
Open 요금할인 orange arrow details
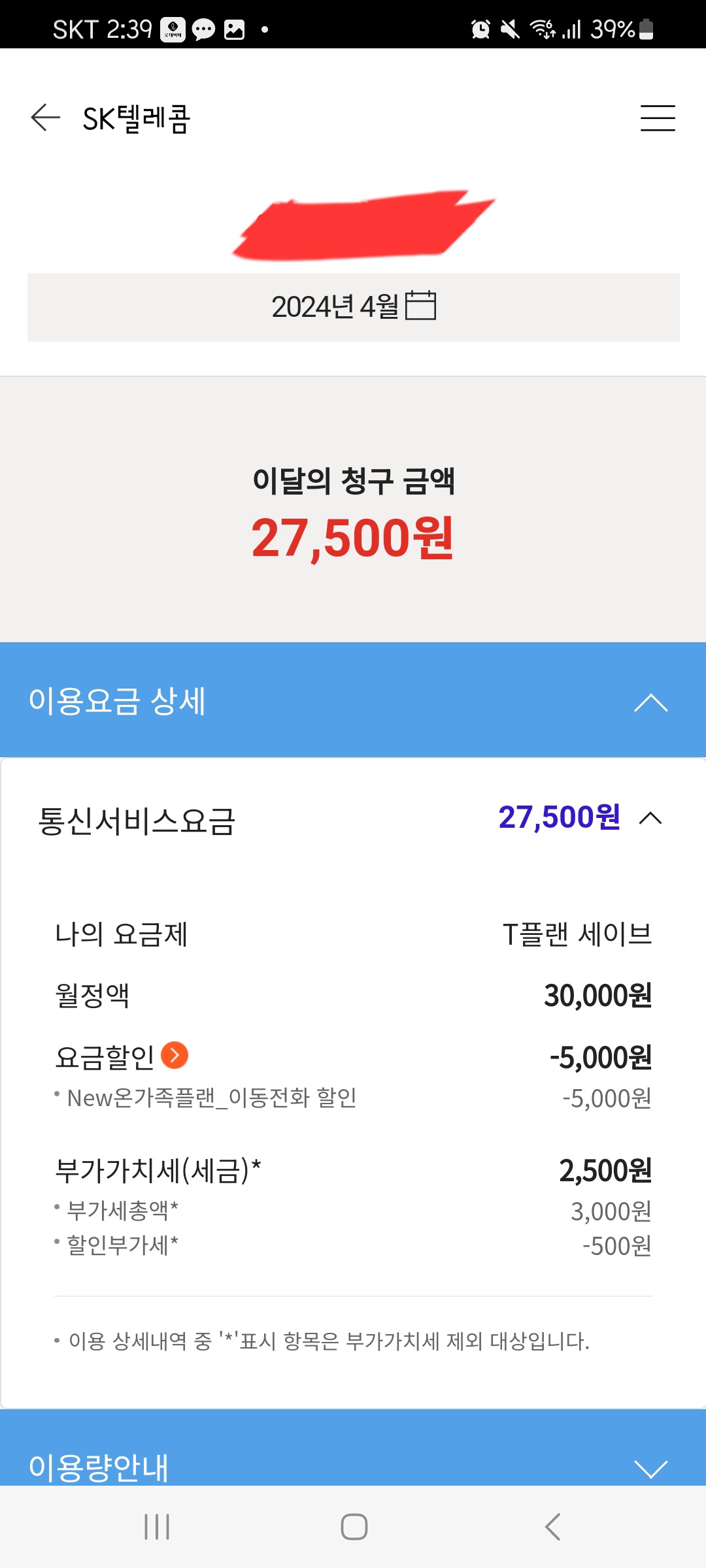[x=175, y=1055]
